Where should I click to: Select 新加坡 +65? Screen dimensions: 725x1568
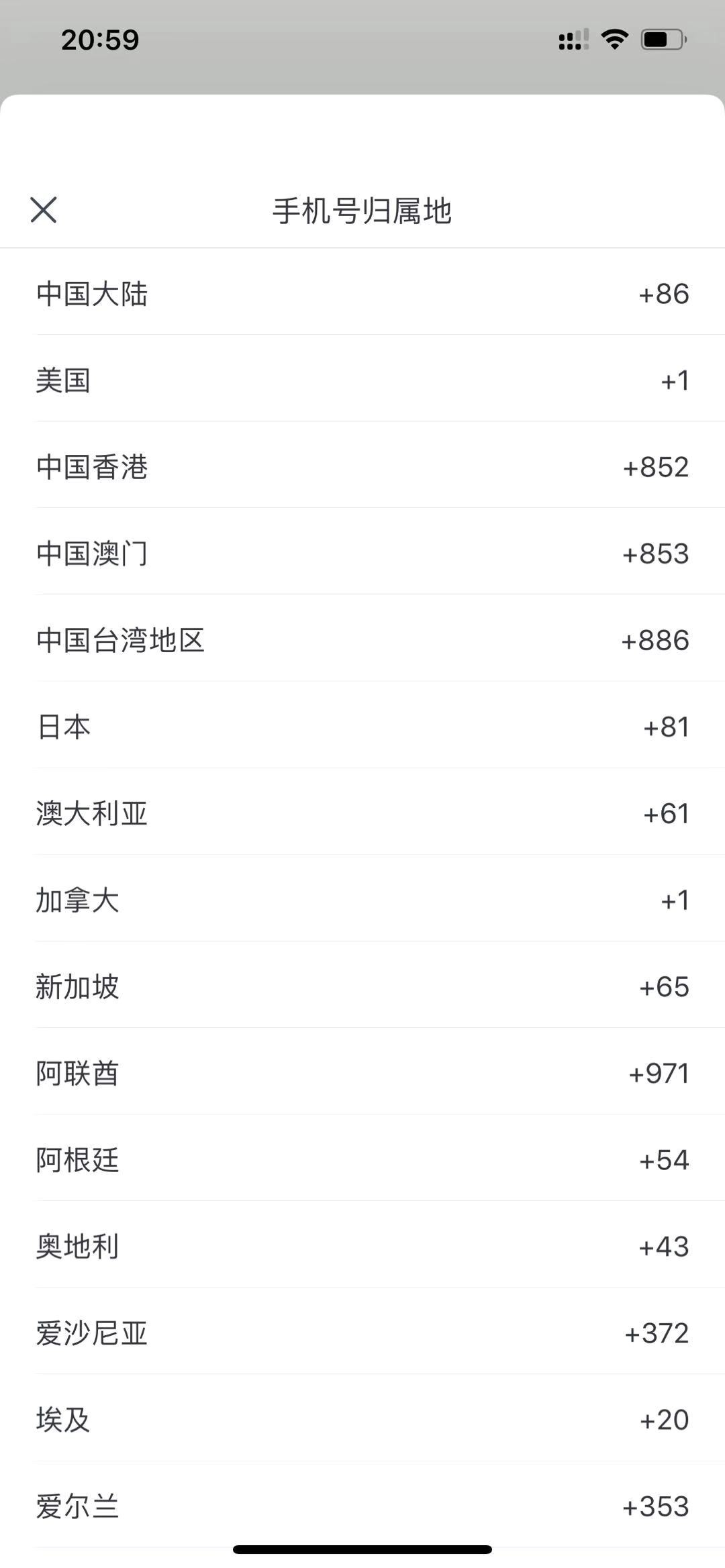pos(362,986)
